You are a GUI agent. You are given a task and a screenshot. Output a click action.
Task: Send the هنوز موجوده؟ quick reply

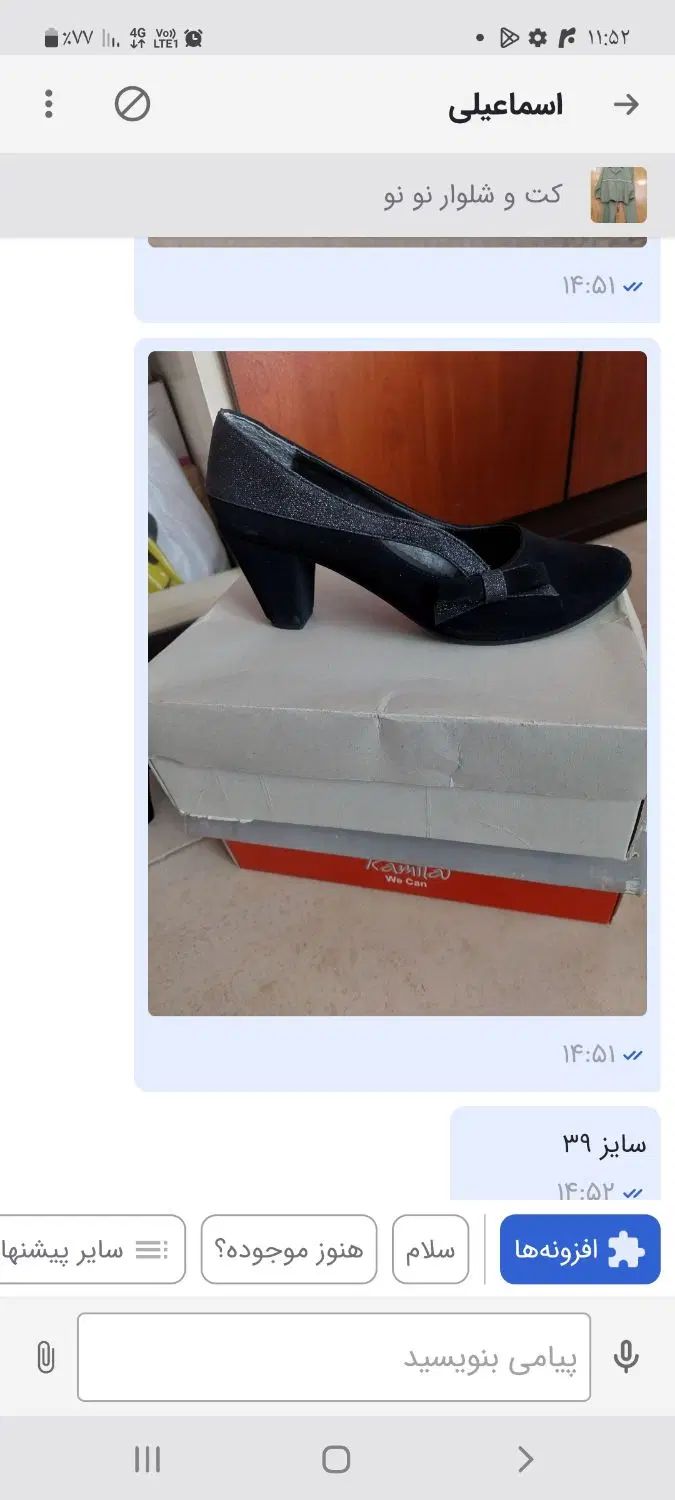[288, 1249]
